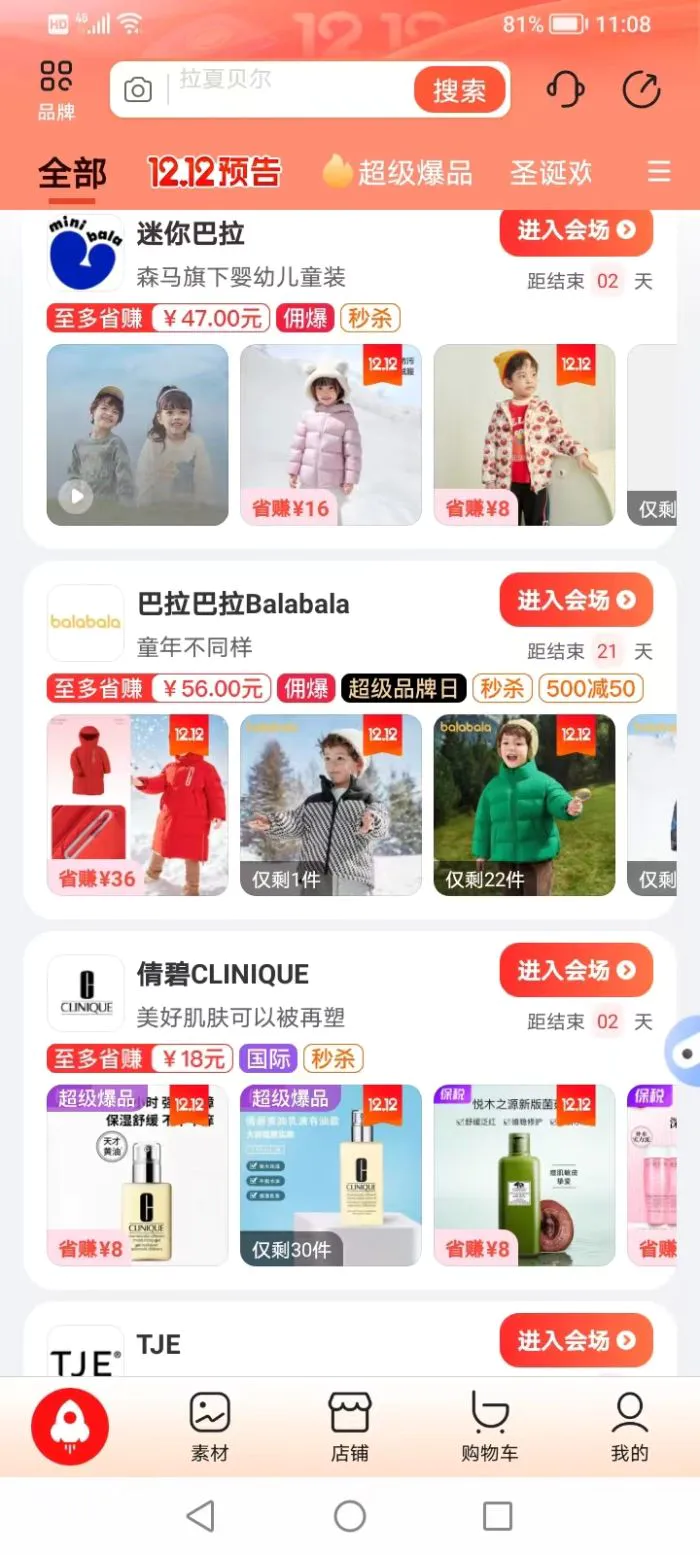Open the 品牌 brand menu icon
The image size is (700, 1555).
pyautogui.click(x=57, y=88)
